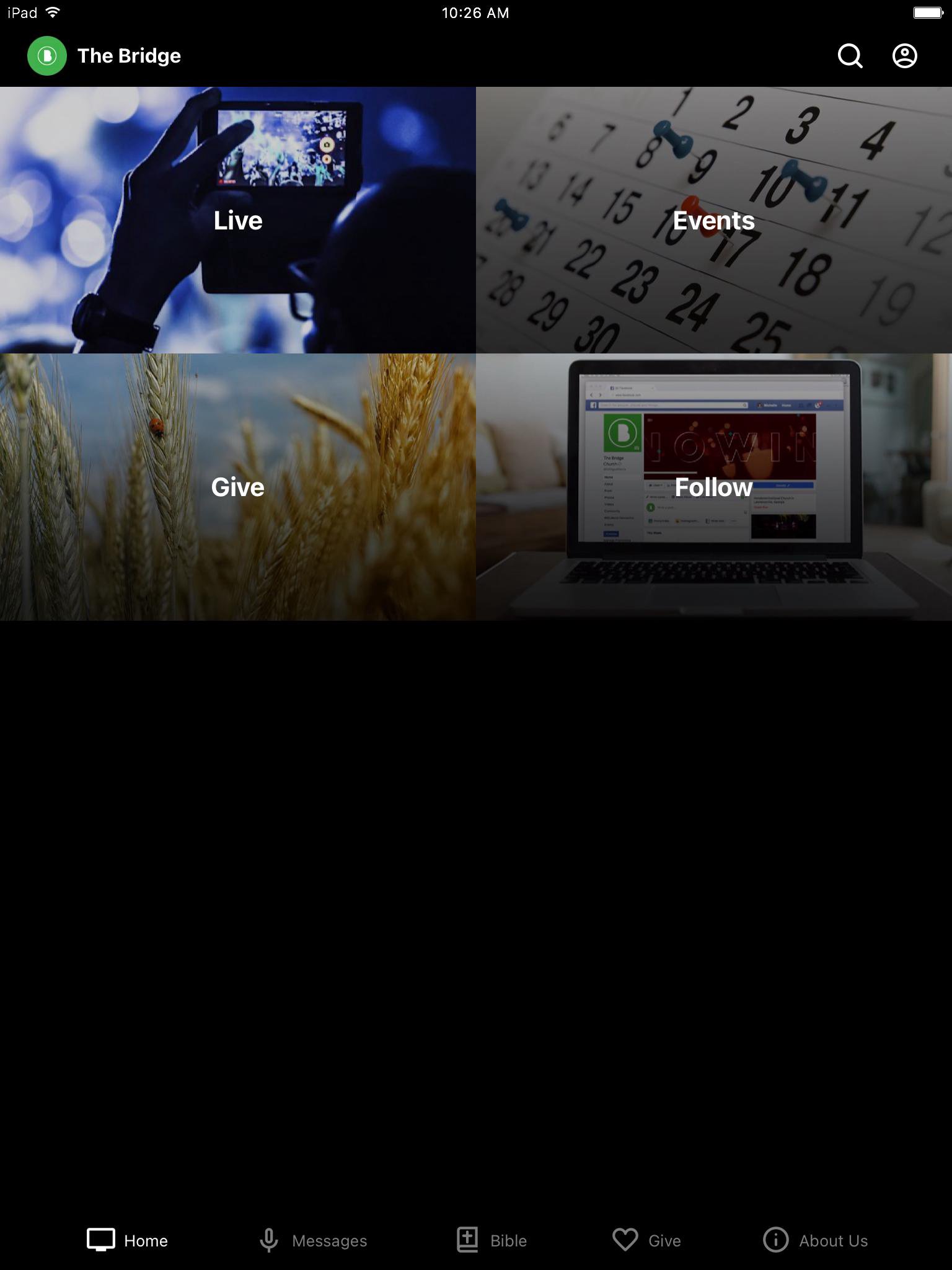Open the Give wheat field tile

238,487
